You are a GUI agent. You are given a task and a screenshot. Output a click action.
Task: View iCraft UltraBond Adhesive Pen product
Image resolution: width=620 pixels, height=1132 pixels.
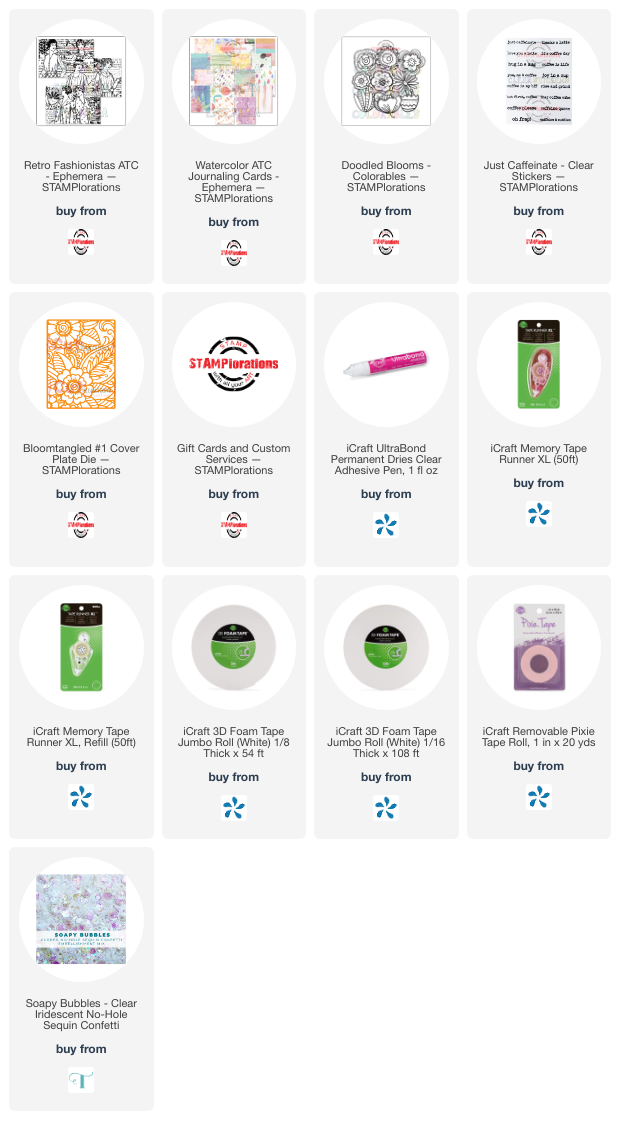coord(385,364)
